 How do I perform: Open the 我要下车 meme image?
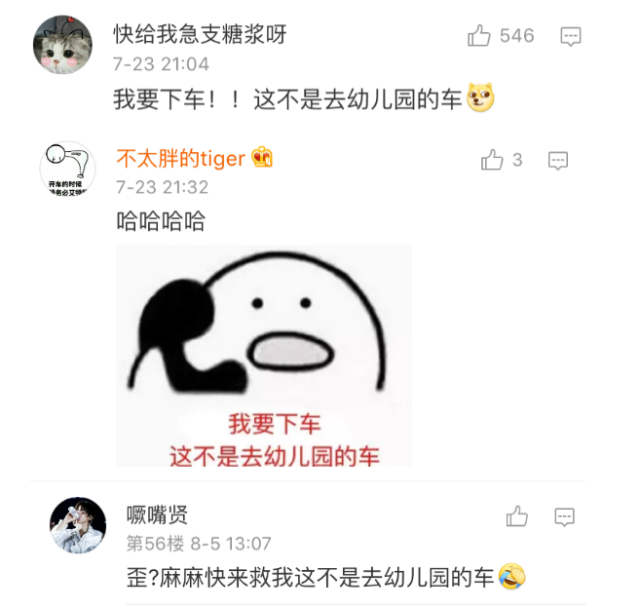tap(264, 356)
